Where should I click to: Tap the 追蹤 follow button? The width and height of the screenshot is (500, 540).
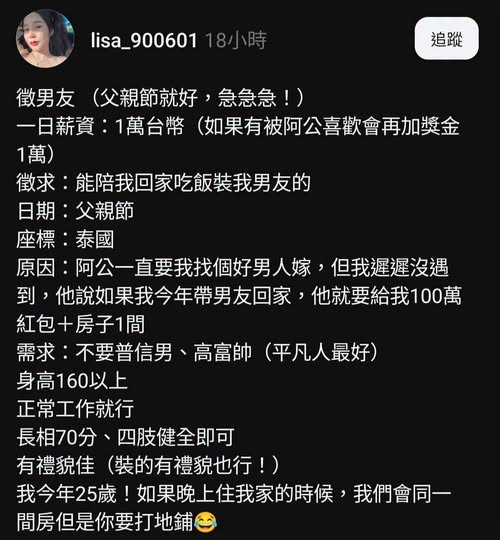coord(446,39)
